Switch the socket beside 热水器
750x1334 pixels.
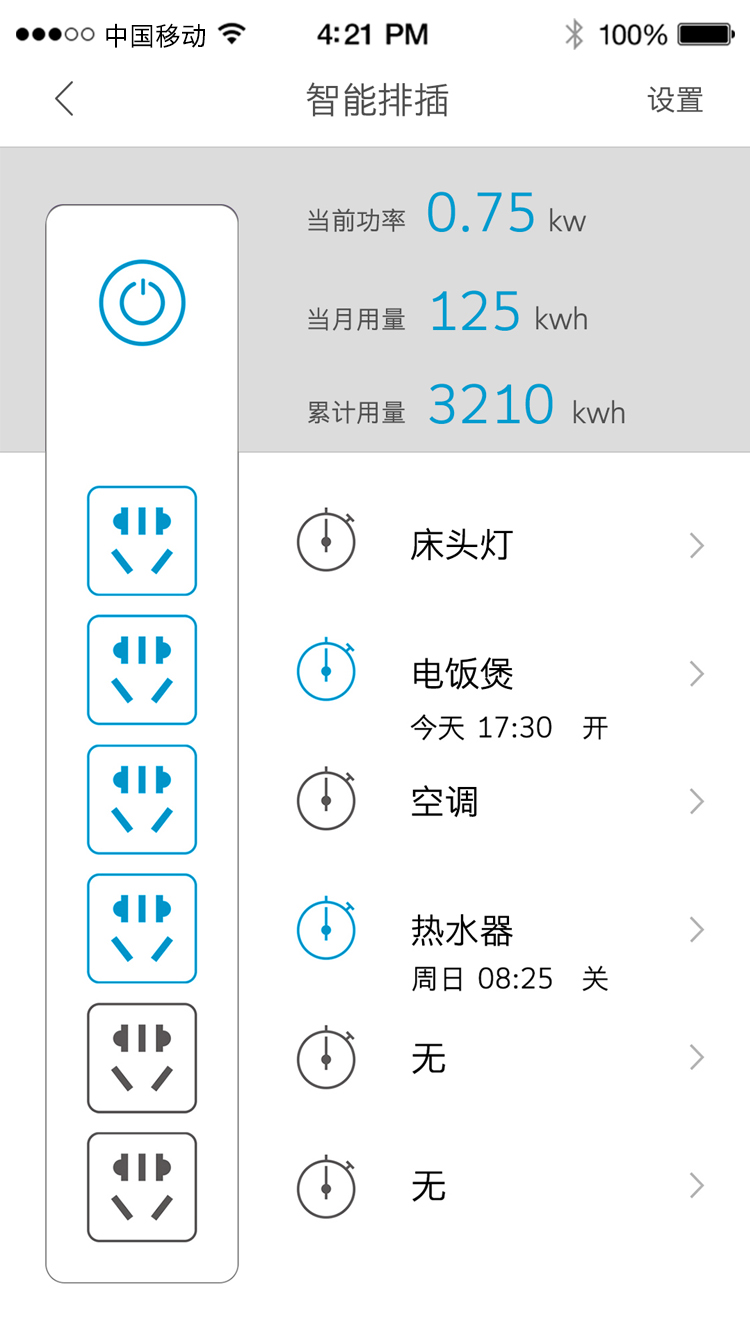pyautogui.click(x=142, y=928)
